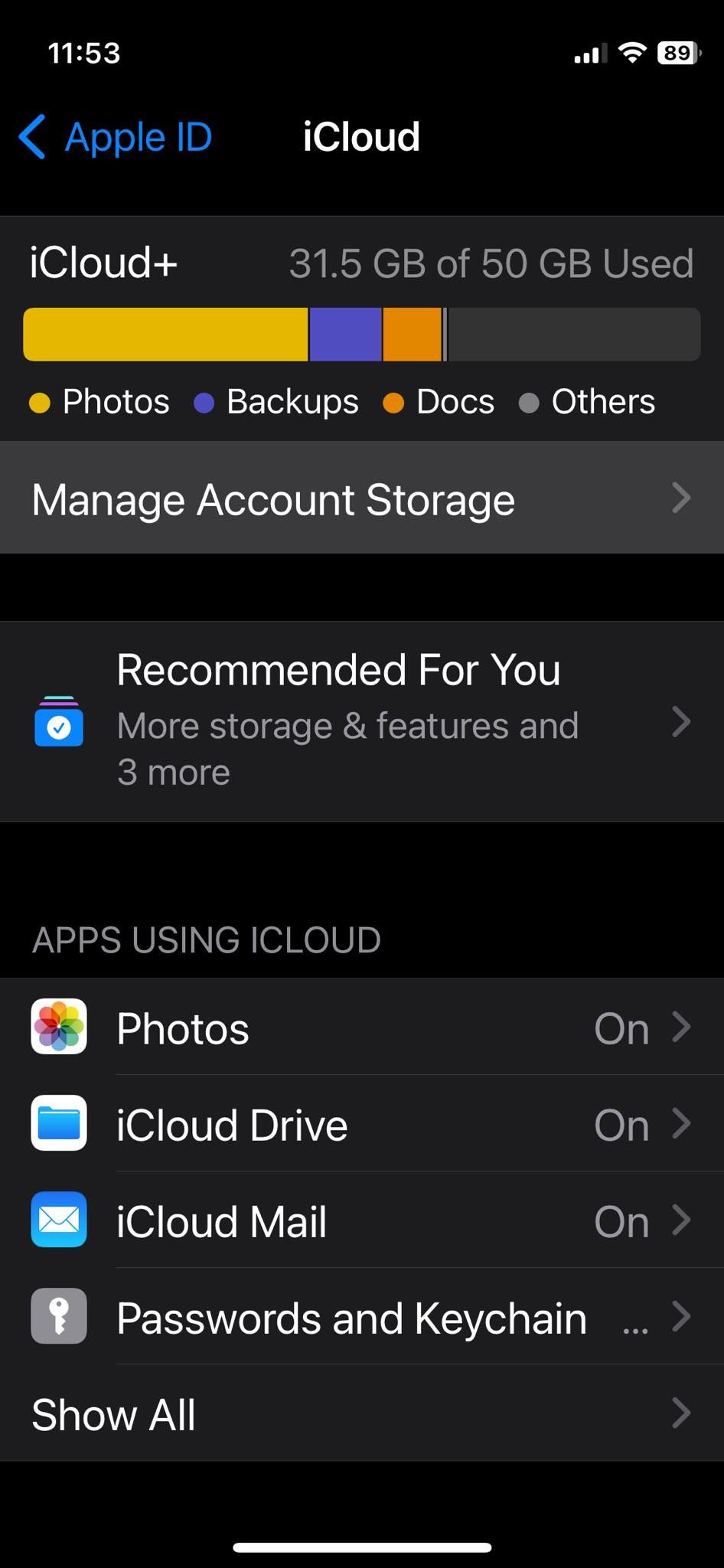
Task: Select the gray Others legend dot
Action: click(528, 401)
